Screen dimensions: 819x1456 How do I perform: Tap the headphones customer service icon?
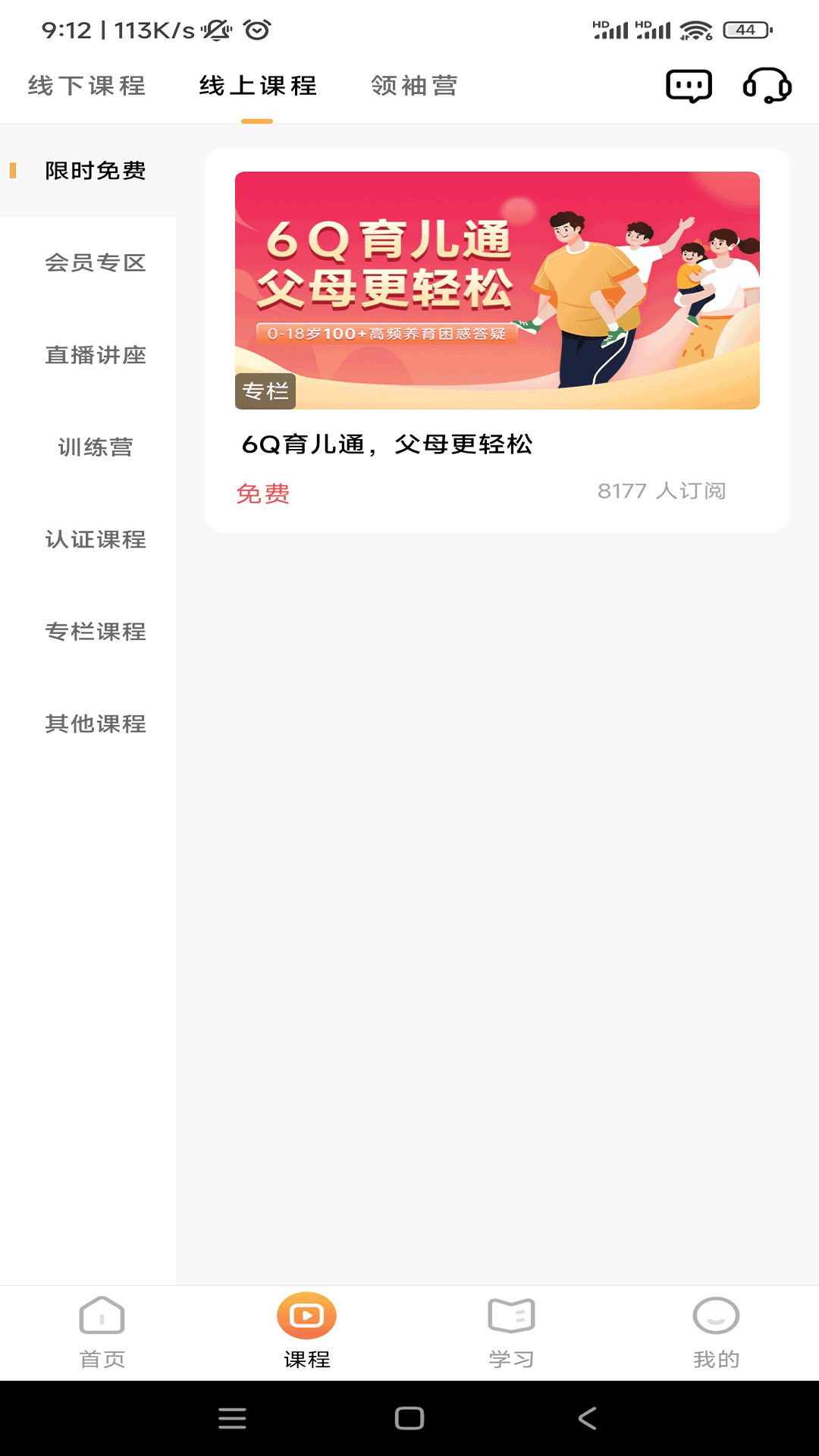click(768, 86)
